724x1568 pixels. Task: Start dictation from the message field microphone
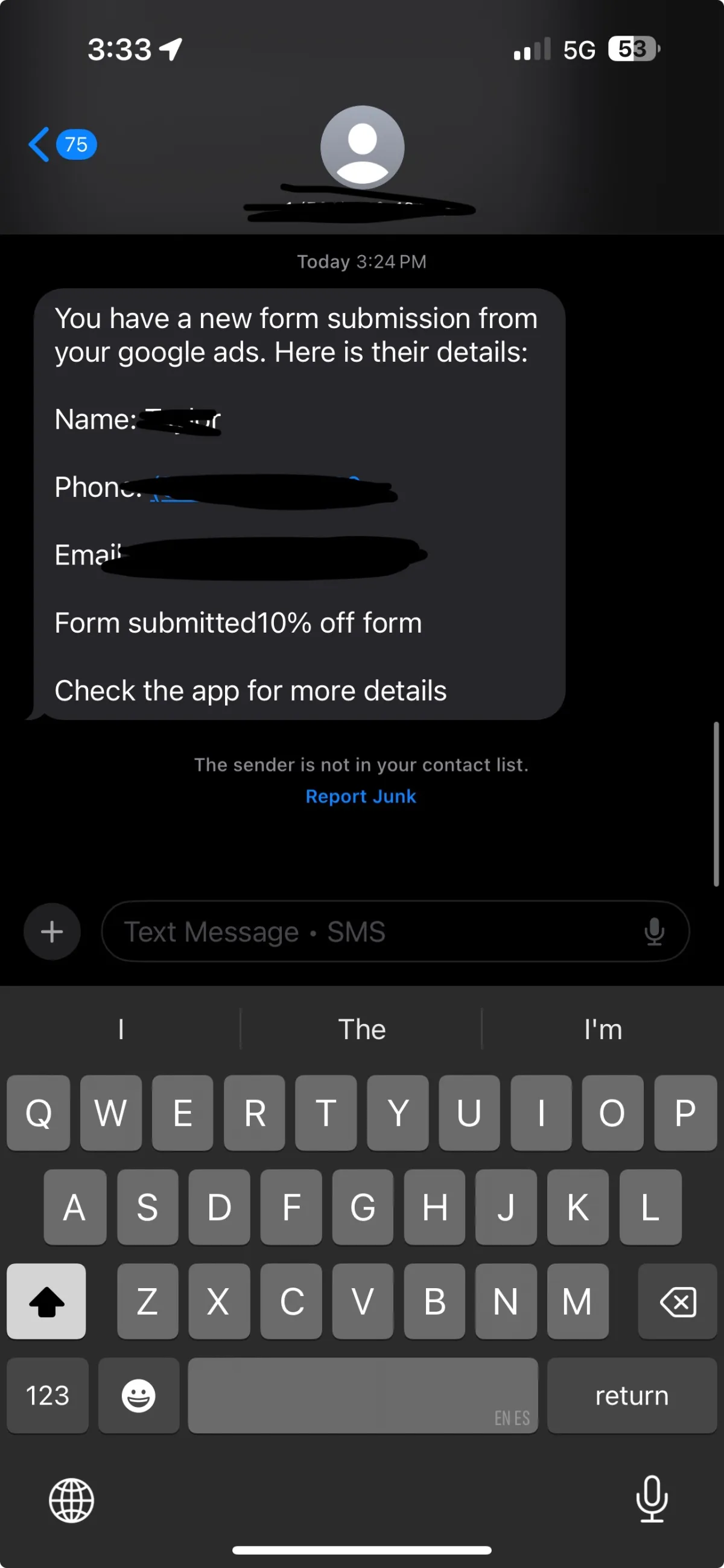coord(654,931)
